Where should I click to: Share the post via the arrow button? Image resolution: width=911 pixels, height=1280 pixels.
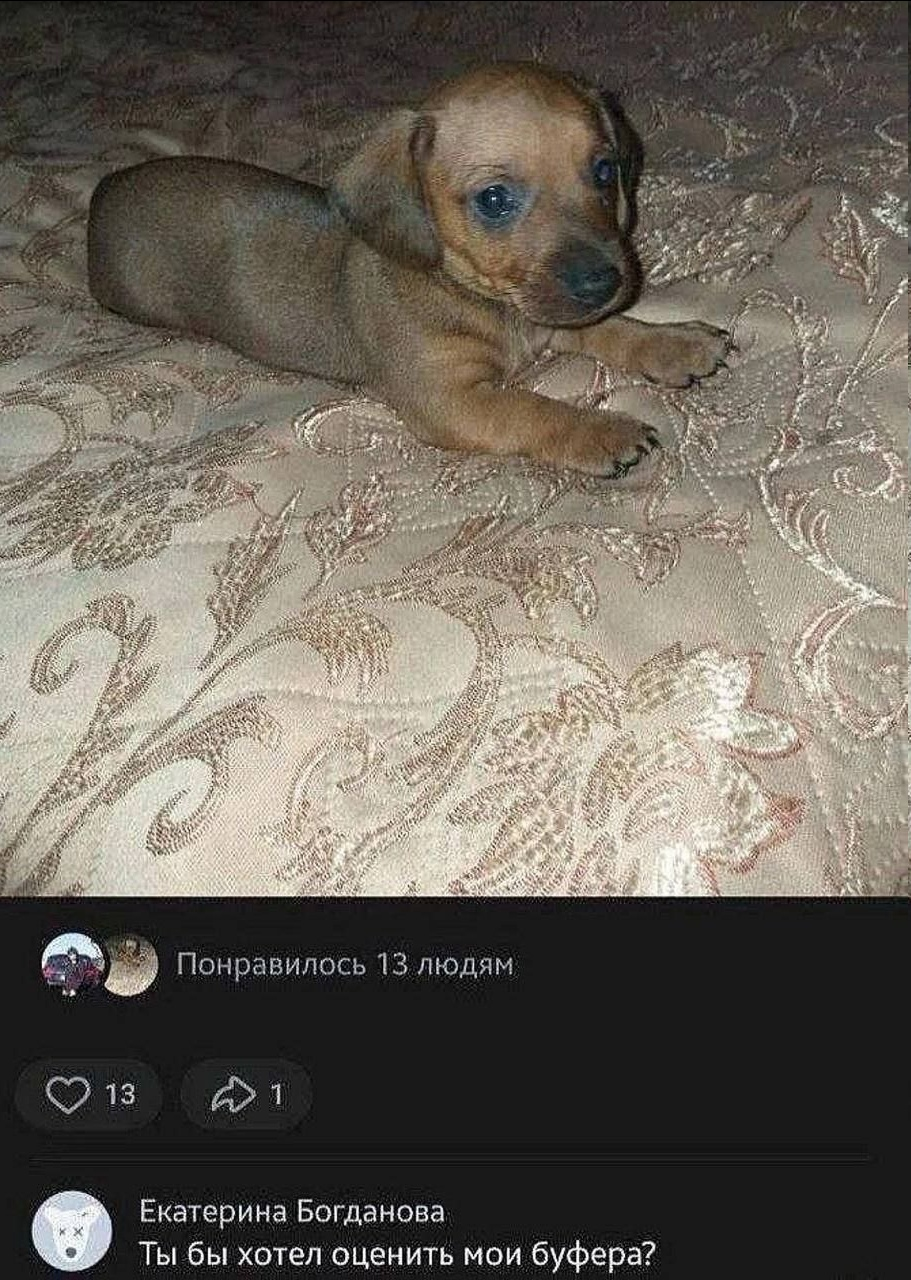point(230,1095)
